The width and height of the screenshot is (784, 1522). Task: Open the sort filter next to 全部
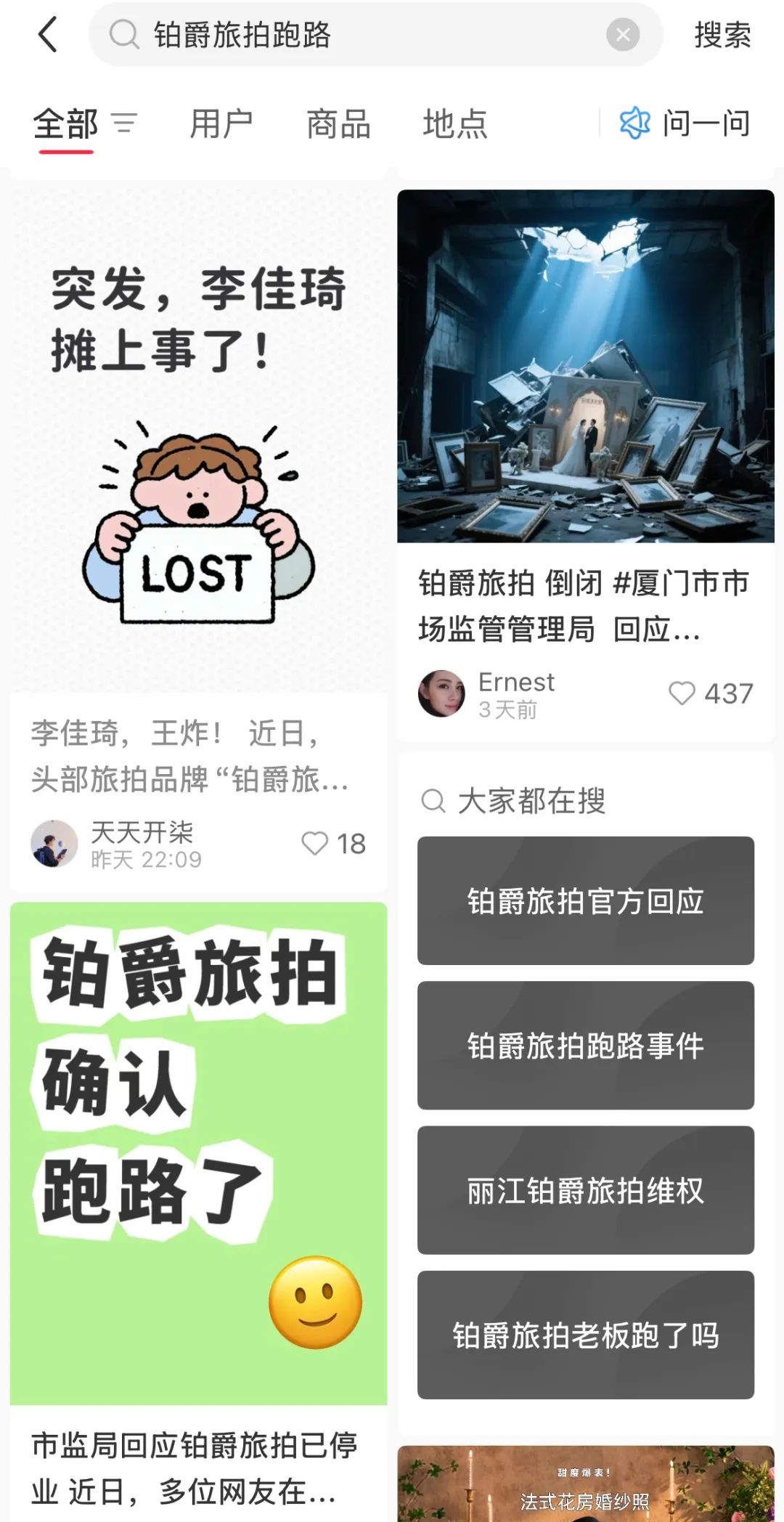tap(125, 123)
